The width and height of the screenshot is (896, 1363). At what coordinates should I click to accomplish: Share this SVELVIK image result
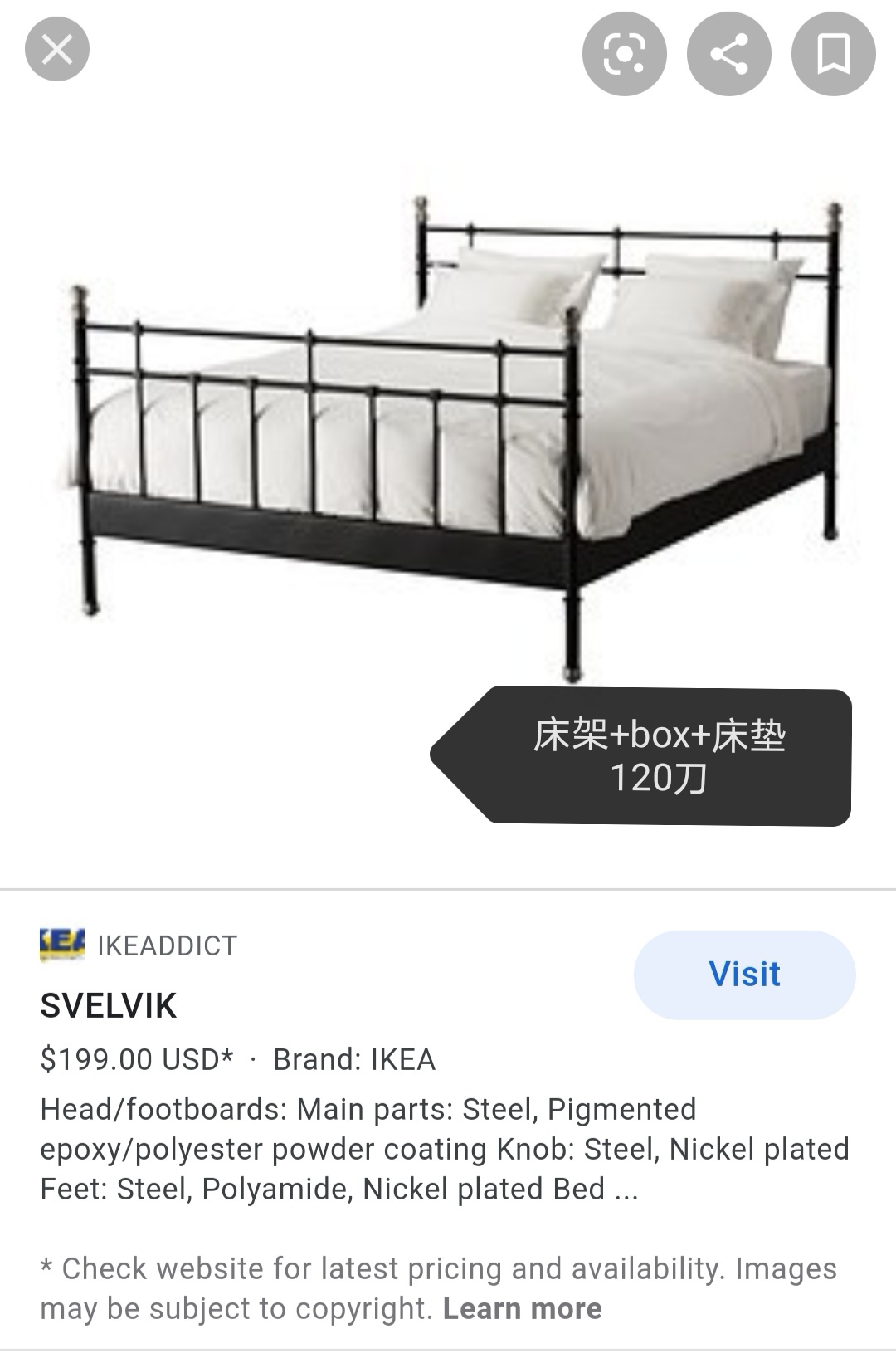728,55
